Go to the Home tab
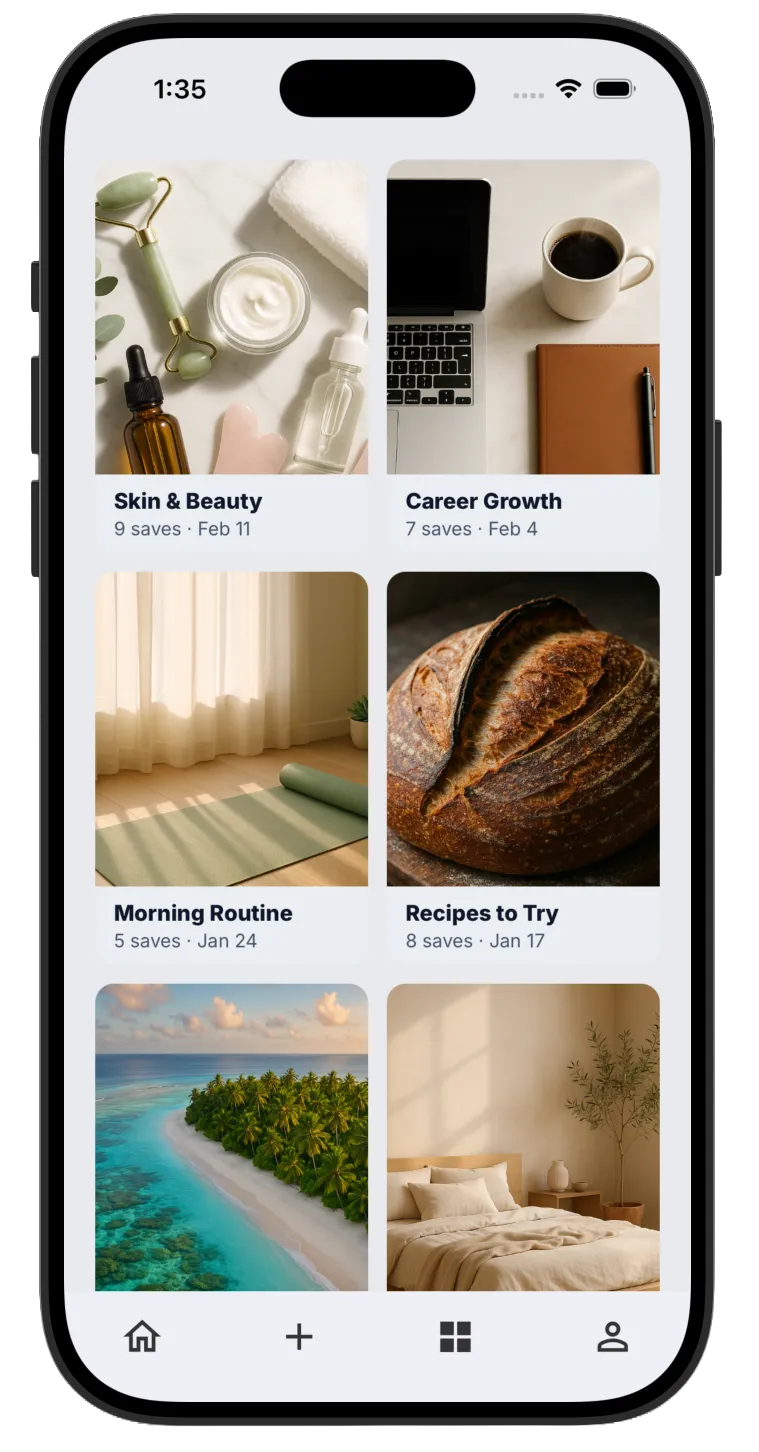 (x=142, y=1337)
